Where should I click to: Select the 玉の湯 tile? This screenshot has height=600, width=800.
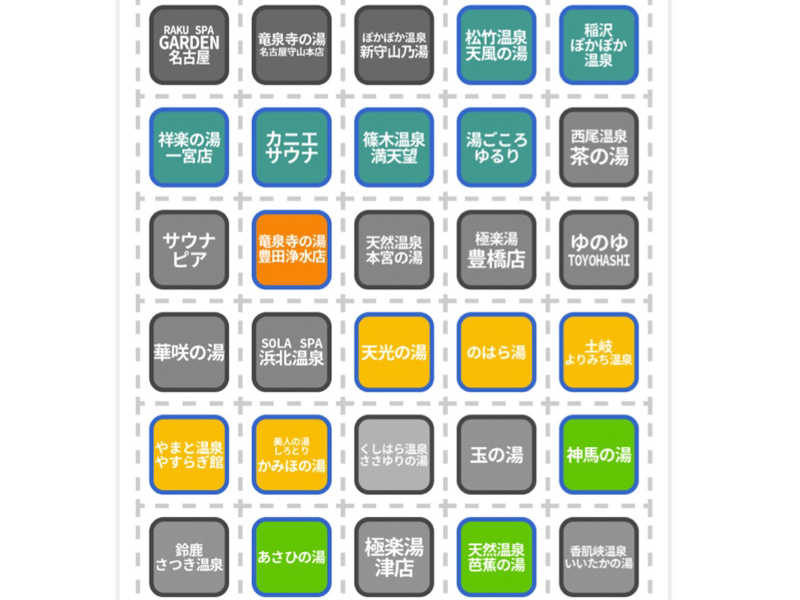(x=496, y=454)
